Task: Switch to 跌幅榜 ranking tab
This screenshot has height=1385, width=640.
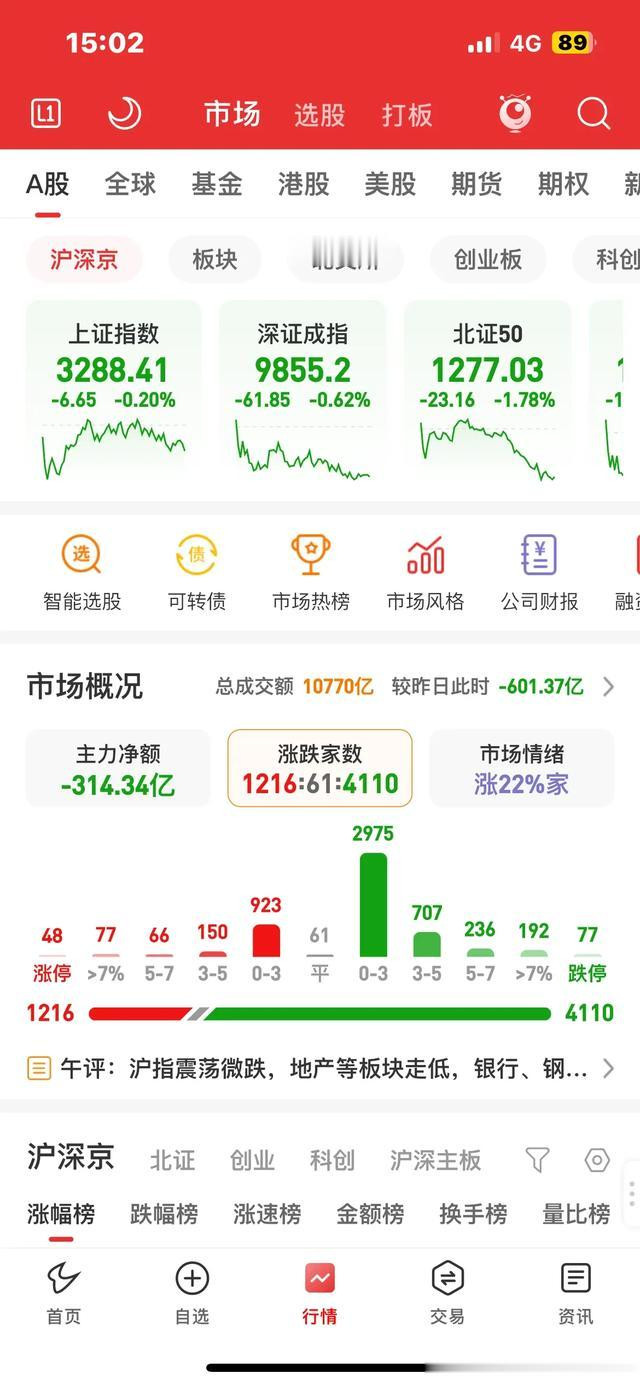Action: (164, 1214)
